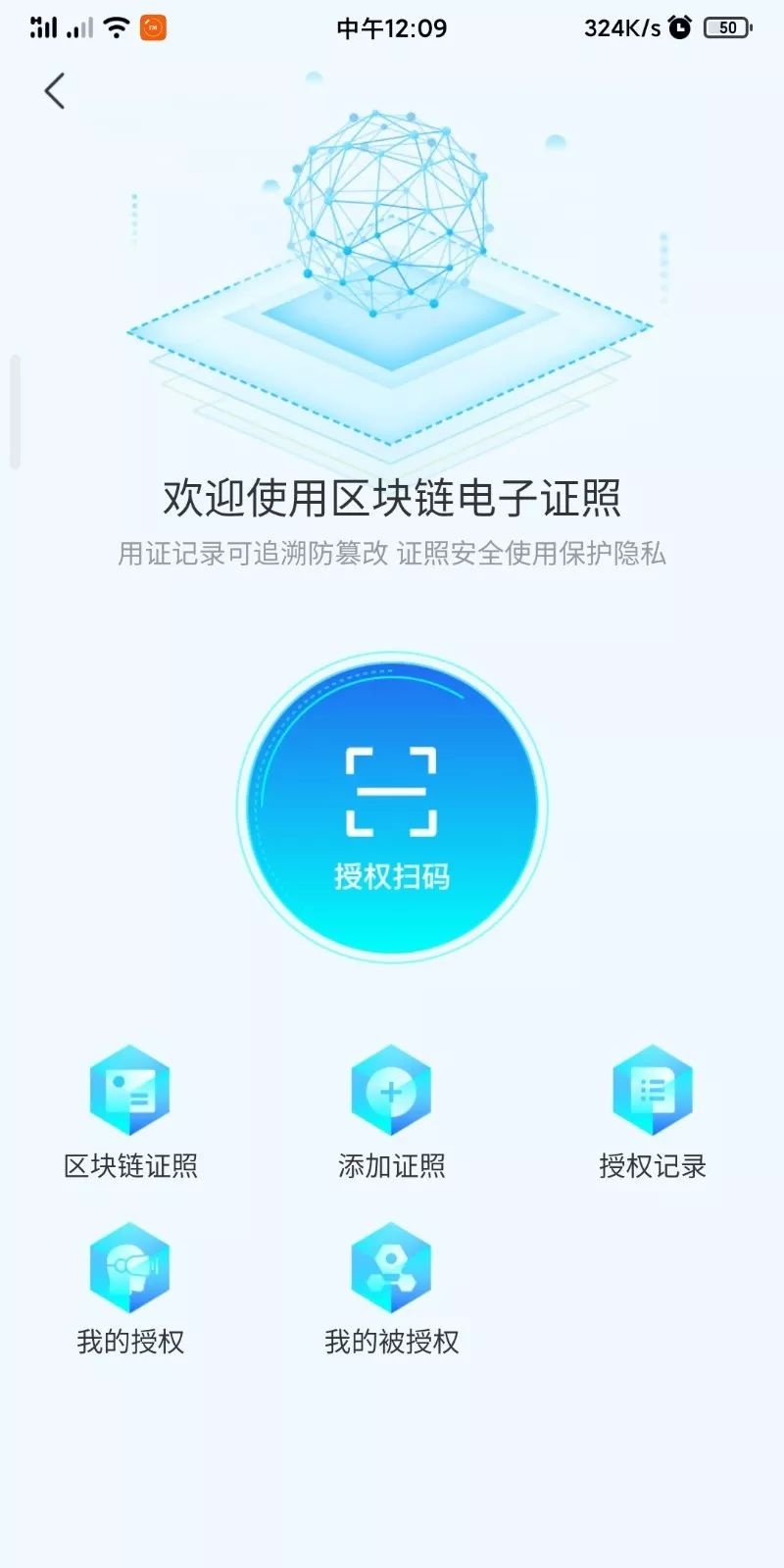View 授权记录
This screenshot has width=784, height=1568.
click(x=652, y=1112)
